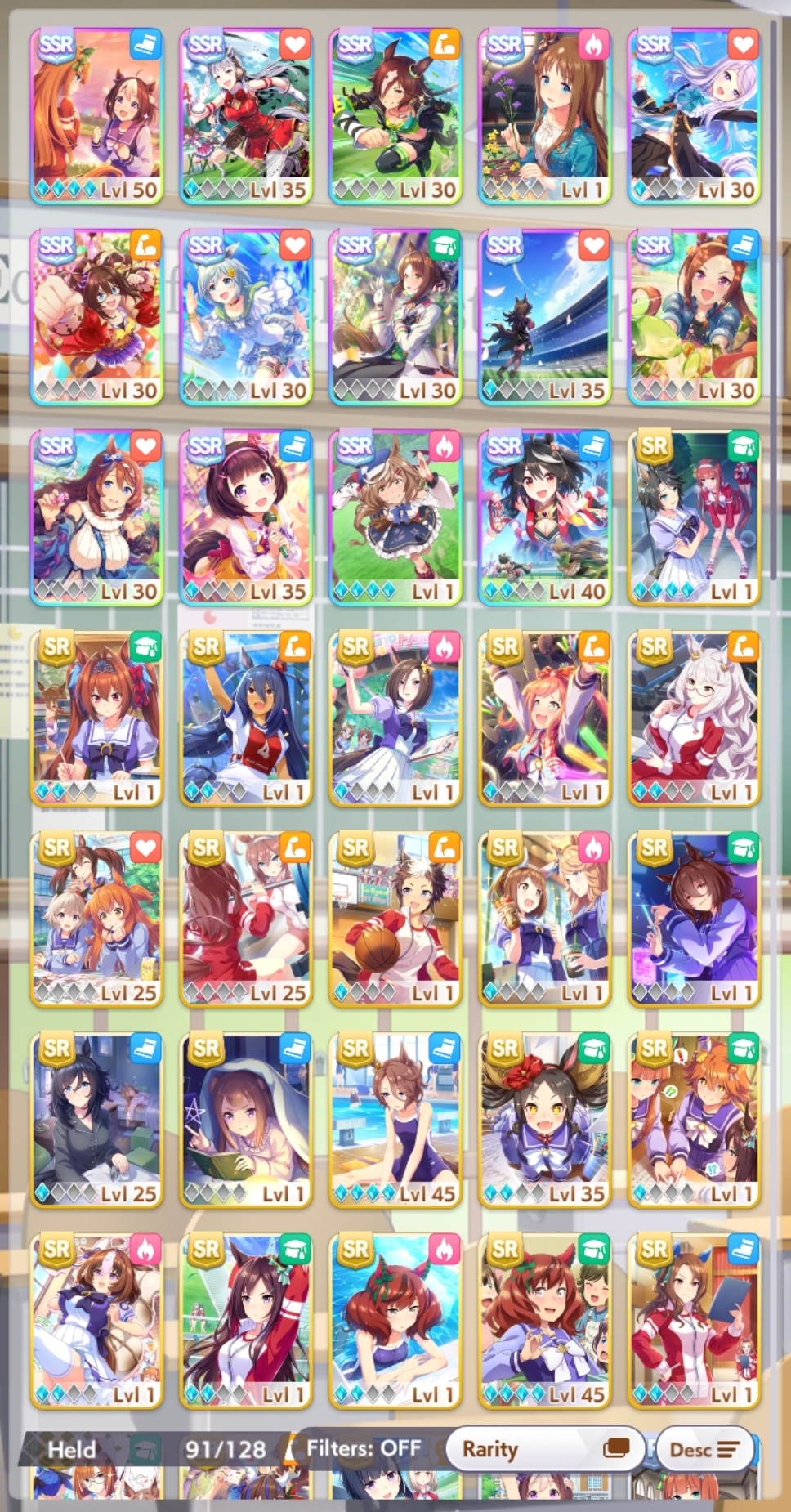Open the Filters: OFF button

[364, 1449]
